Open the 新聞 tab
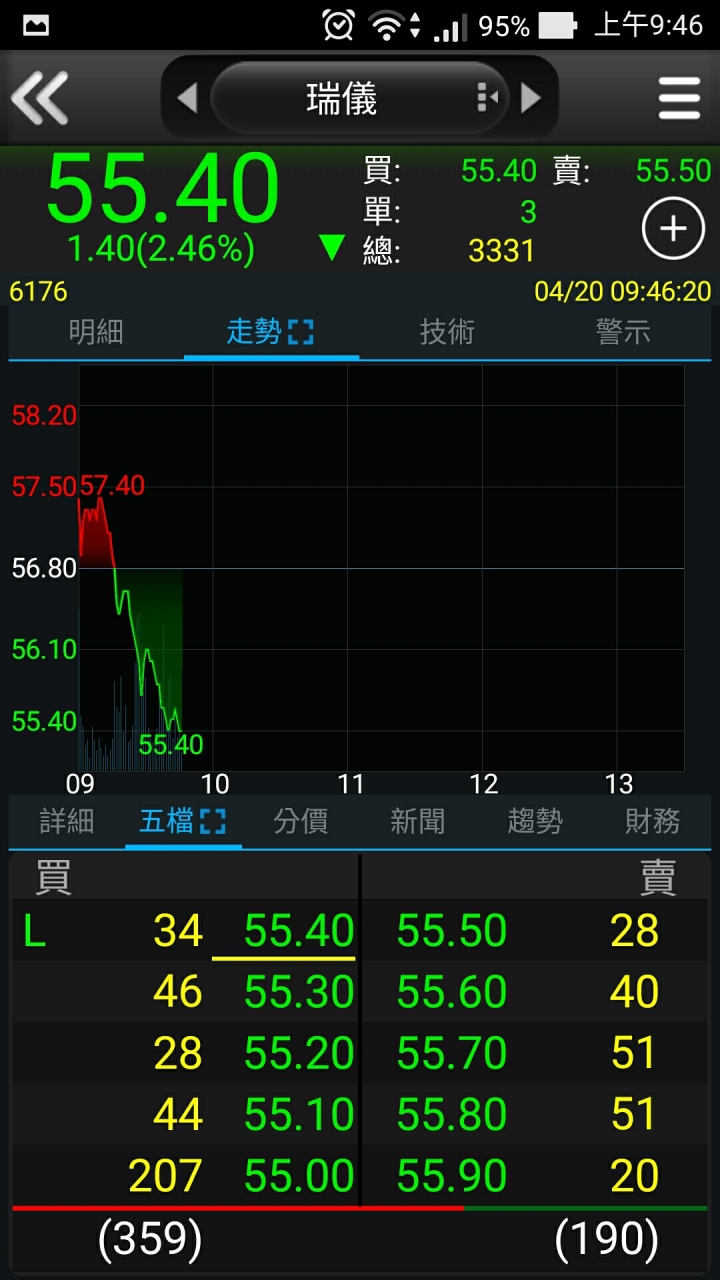This screenshot has height=1280, width=720. coord(418,822)
